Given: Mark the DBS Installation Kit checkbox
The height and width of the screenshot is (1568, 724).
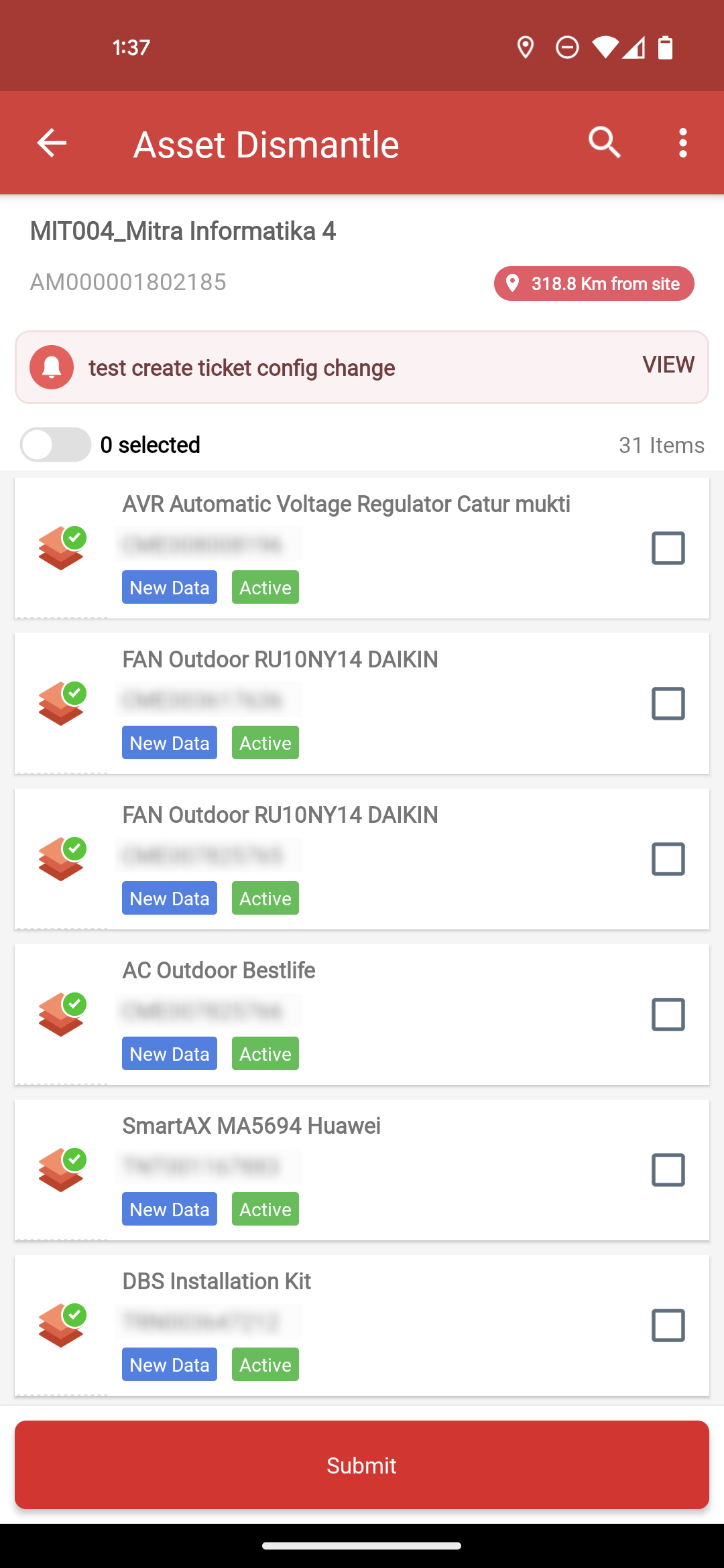Looking at the screenshot, I should coord(668,1325).
